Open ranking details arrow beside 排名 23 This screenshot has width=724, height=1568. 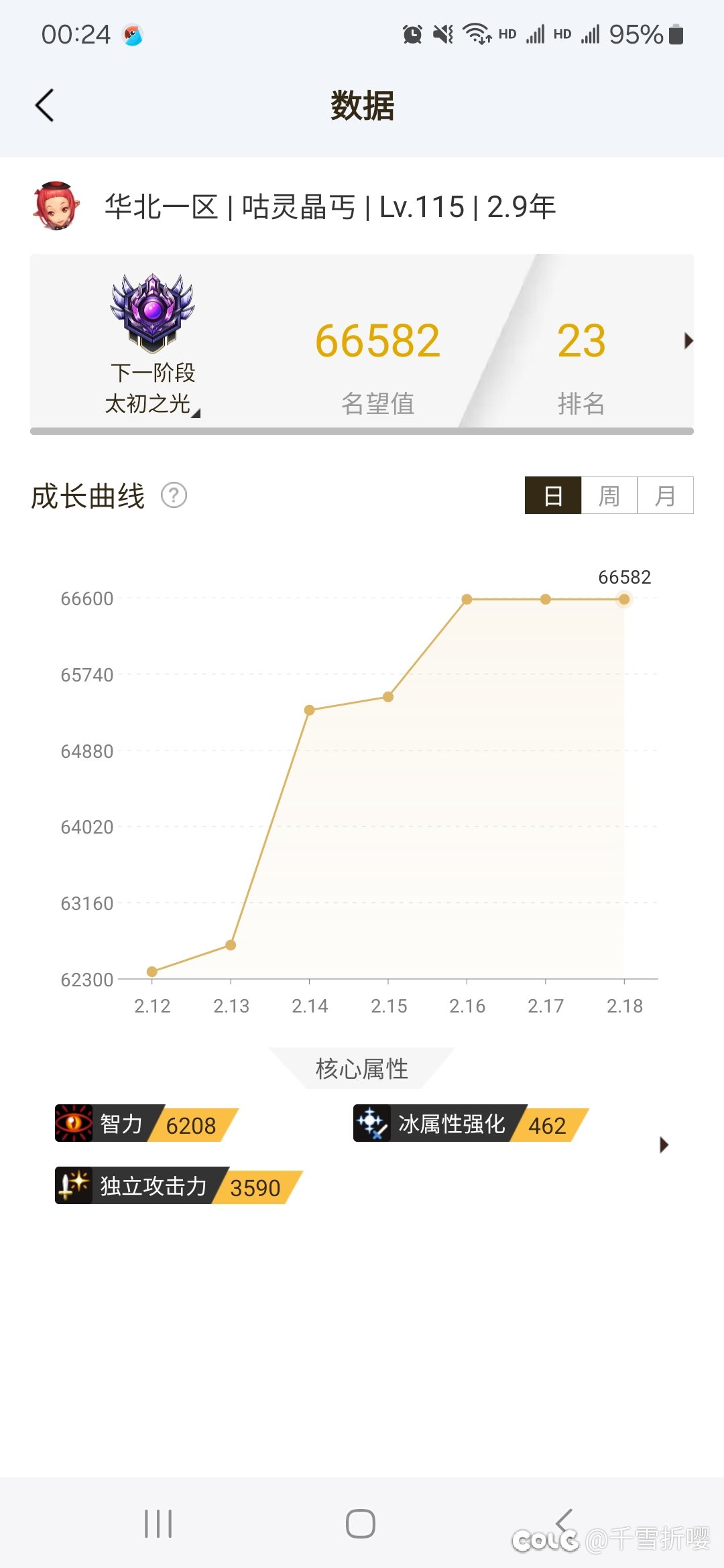[688, 340]
